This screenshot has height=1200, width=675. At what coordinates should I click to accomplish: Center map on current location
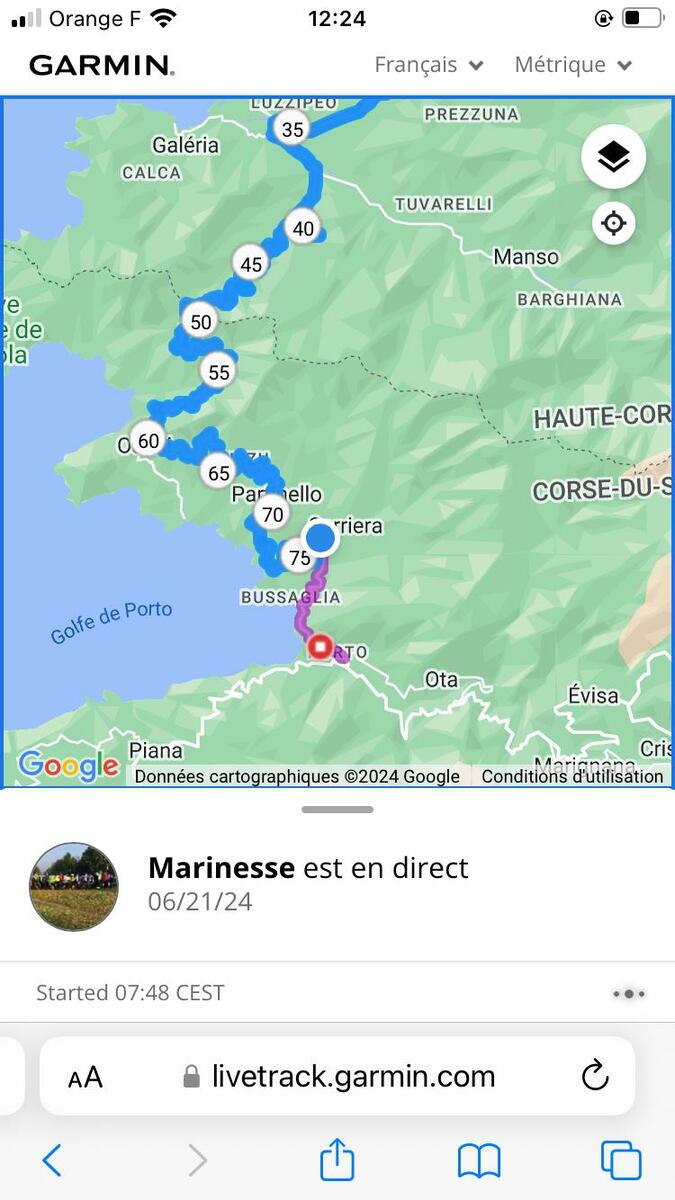[613, 223]
